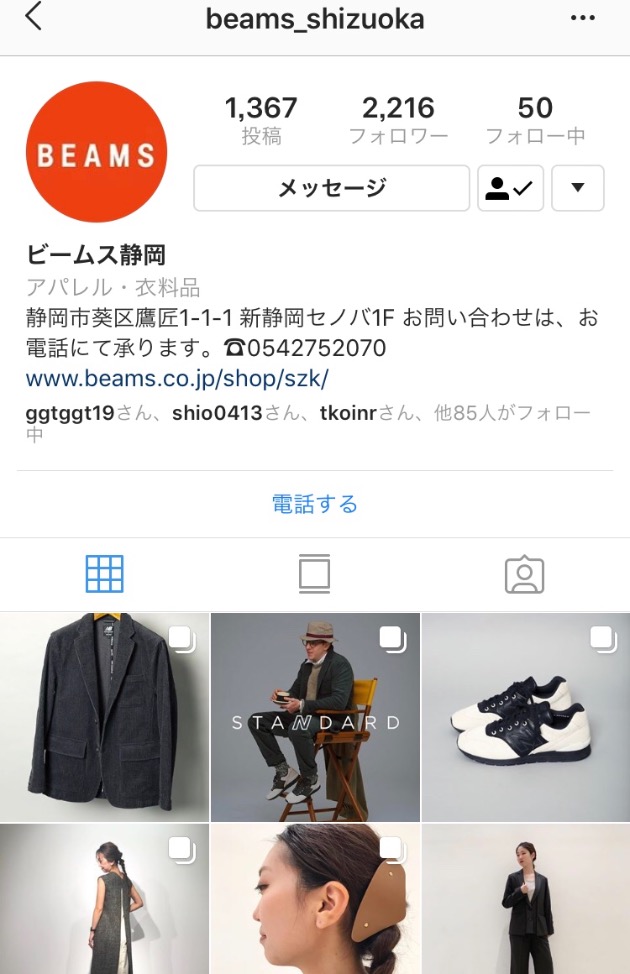This screenshot has width=630, height=974.
Task: Open the three-dot overflow menu
Action: point(582,18)
